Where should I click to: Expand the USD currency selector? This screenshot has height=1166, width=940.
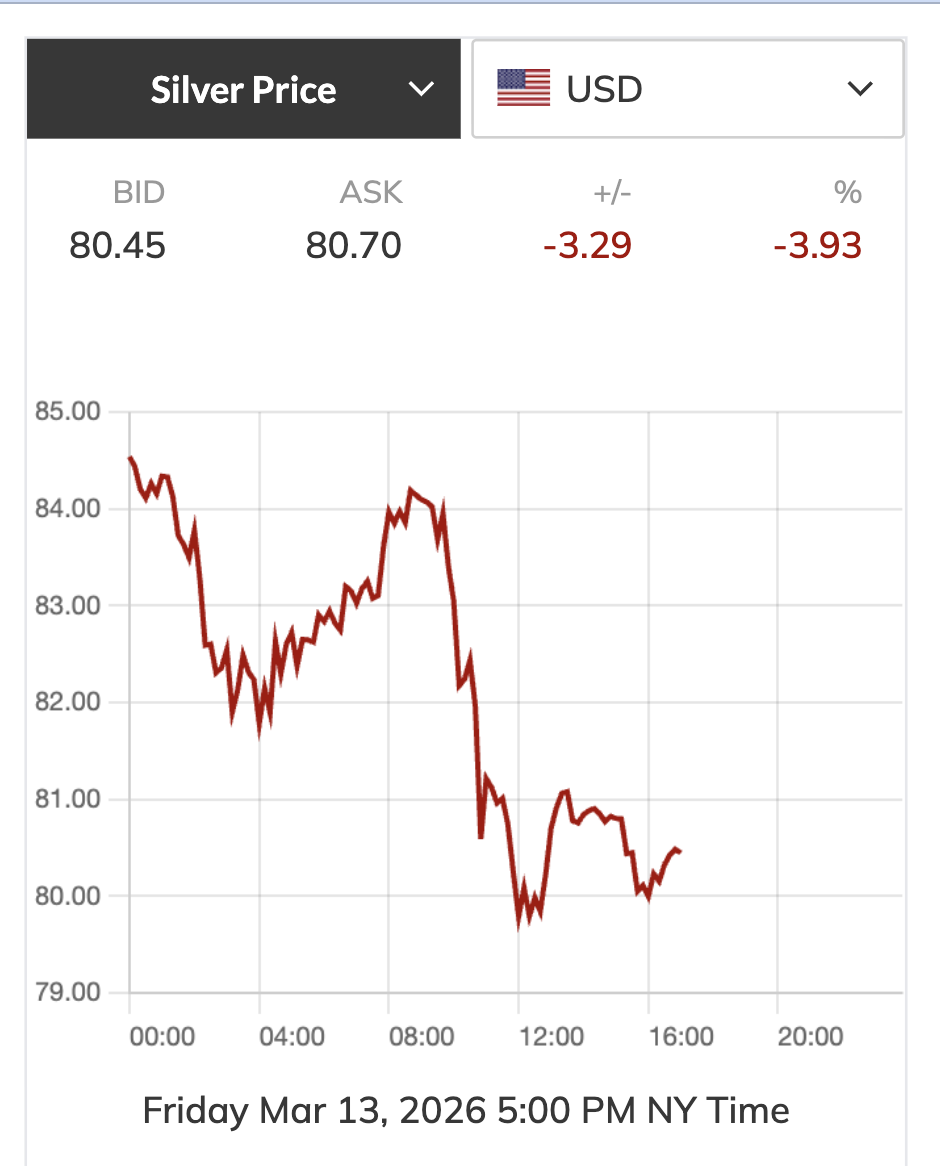[x=687, y=90]
